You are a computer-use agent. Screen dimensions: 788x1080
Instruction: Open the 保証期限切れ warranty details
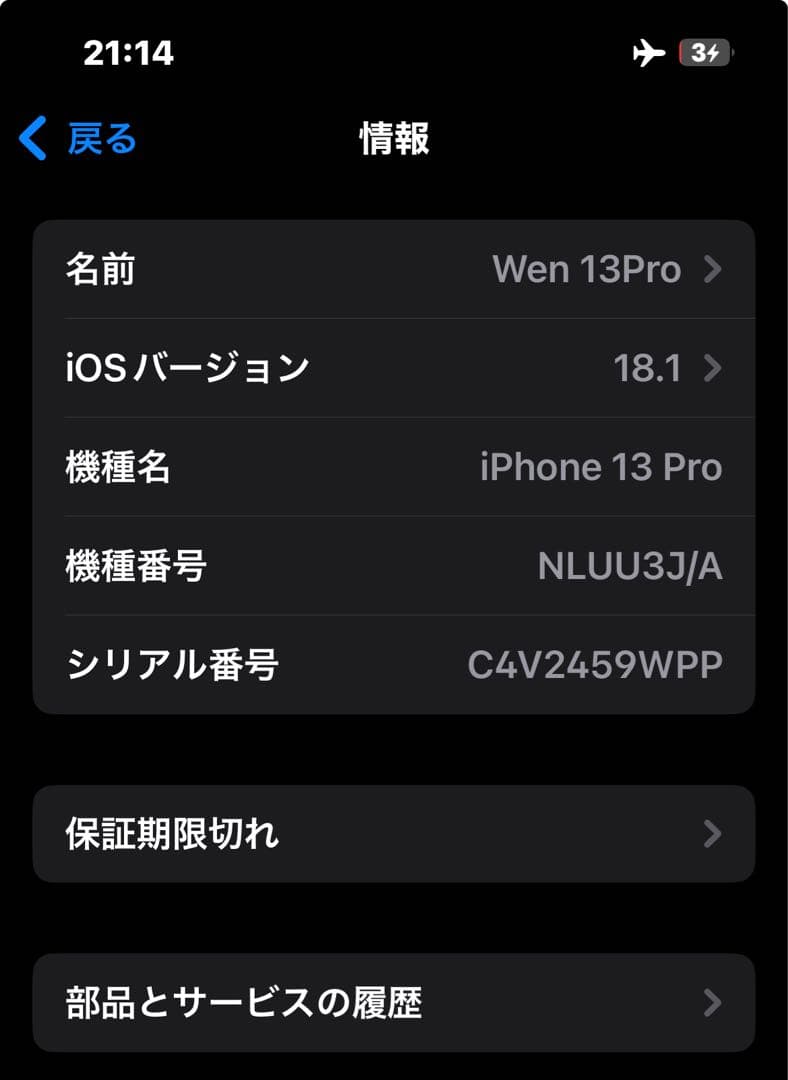point(394,835)
